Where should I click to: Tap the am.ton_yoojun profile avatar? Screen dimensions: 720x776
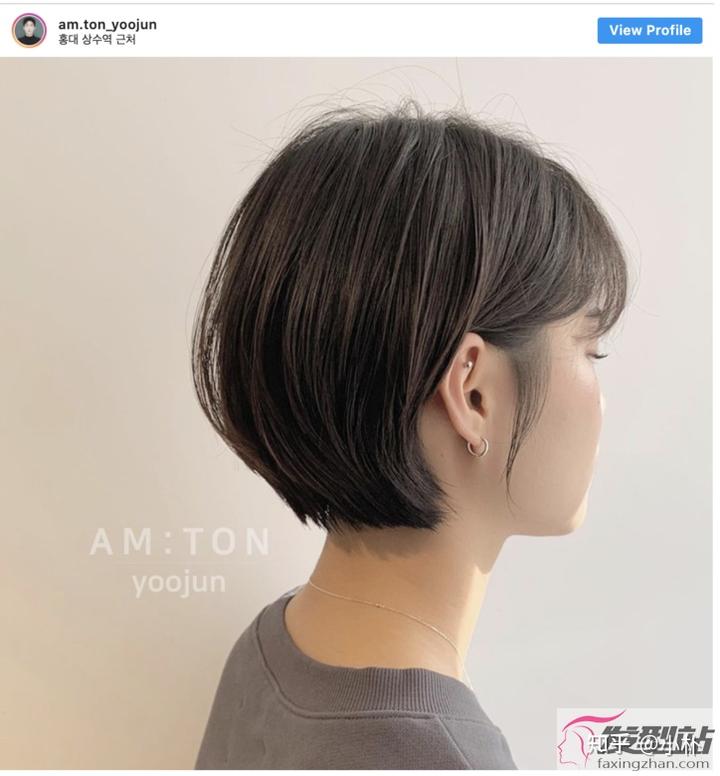(x=29, y=30)
